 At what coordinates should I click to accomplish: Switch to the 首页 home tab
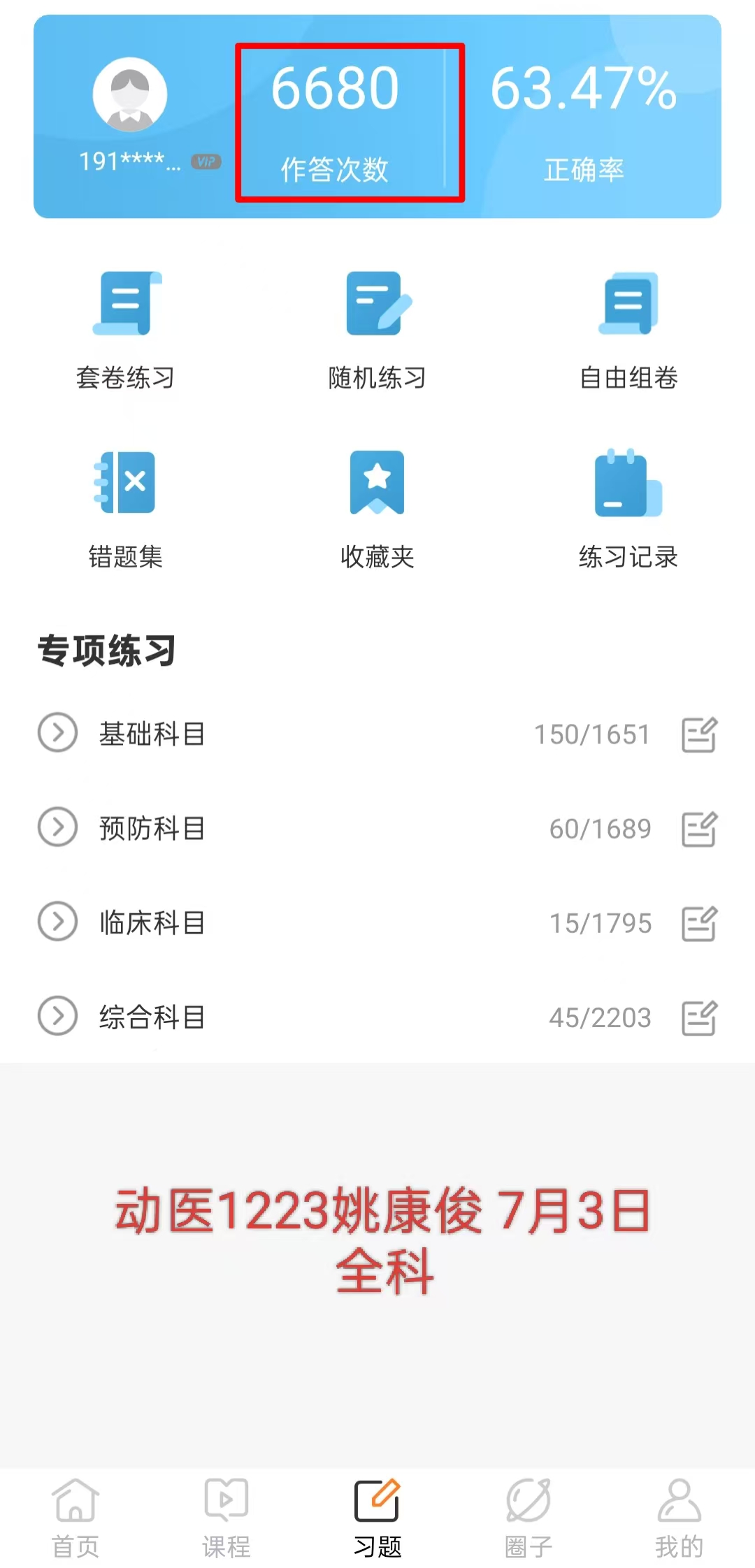click(x=75, y=1518)
